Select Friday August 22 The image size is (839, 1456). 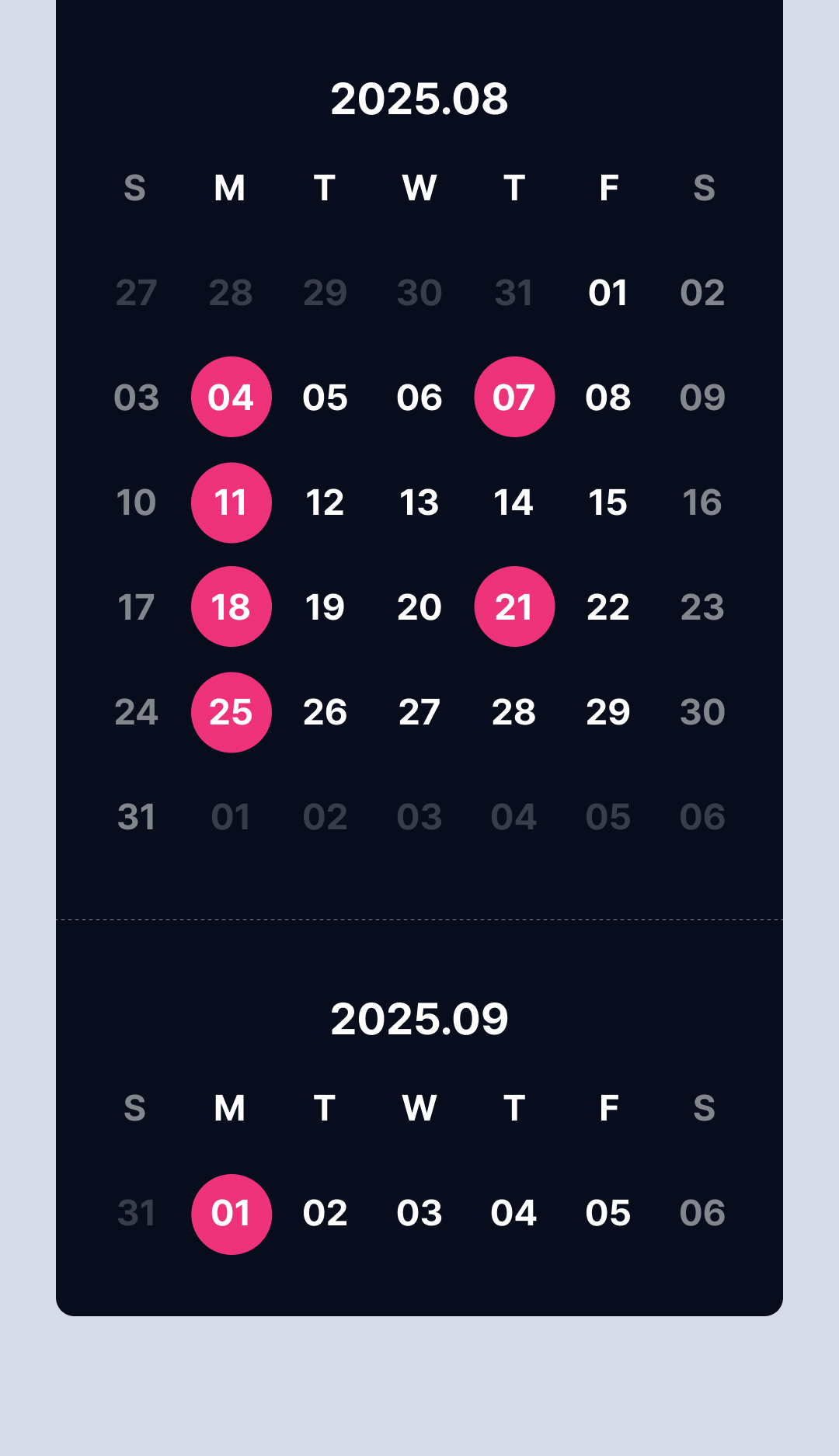tap(608, 607)
